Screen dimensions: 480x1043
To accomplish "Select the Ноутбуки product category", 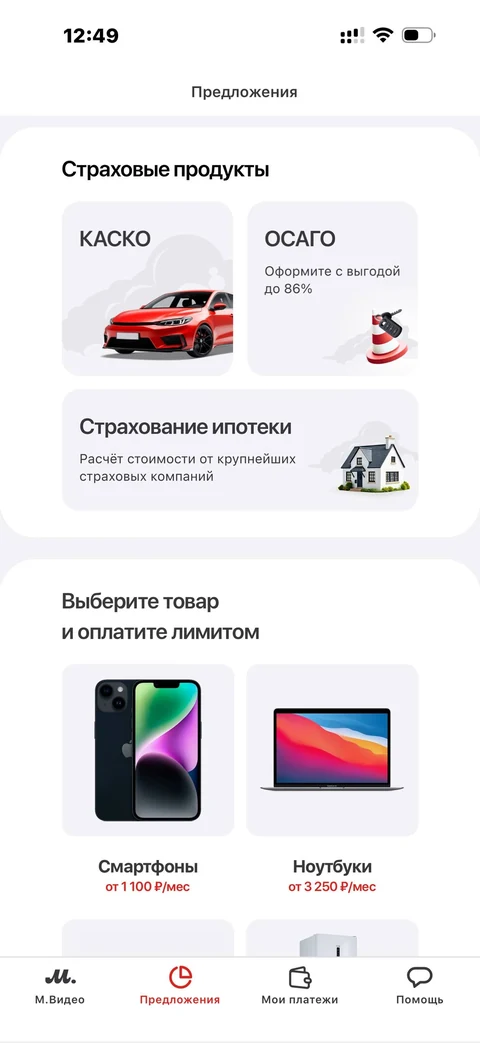I will coord(332,778).
